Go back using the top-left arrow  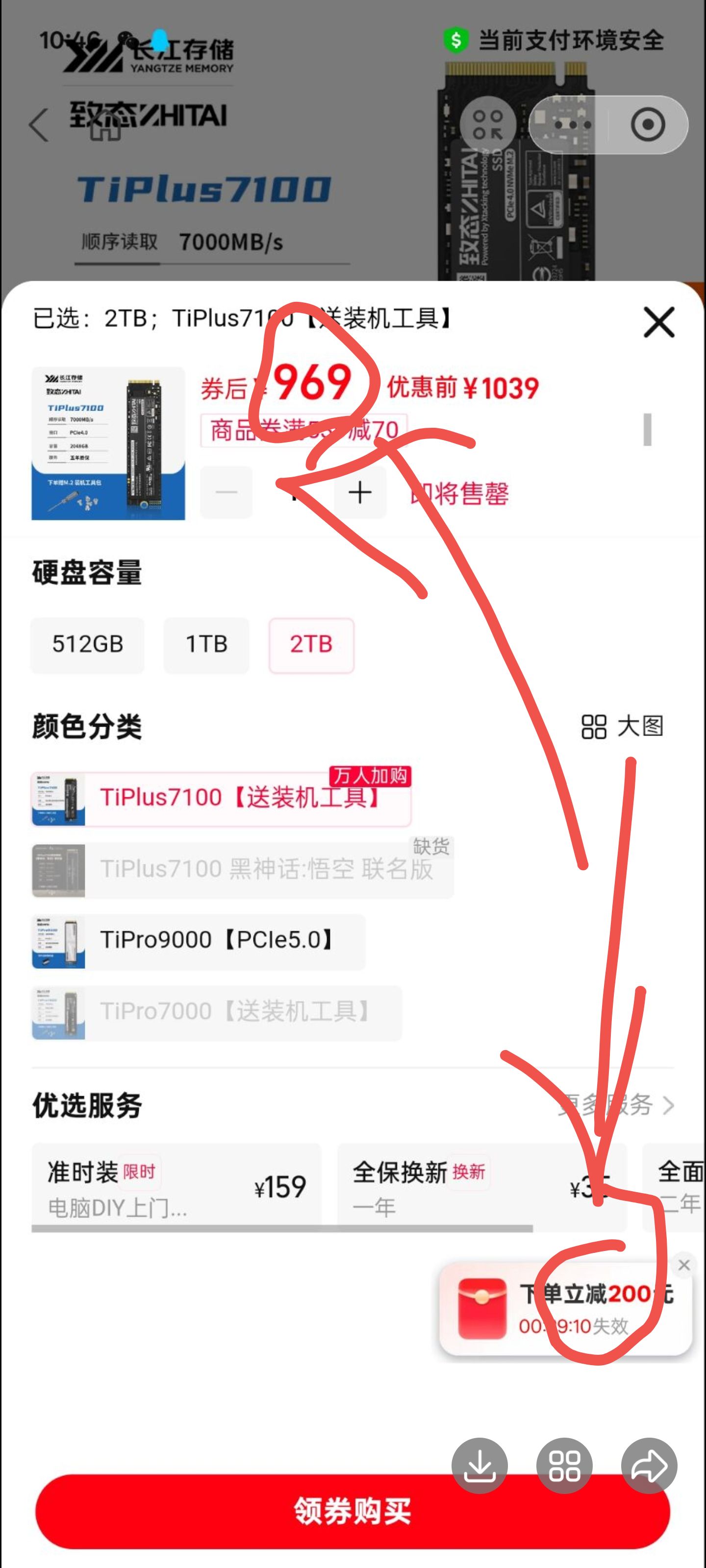tap(38, 125)
